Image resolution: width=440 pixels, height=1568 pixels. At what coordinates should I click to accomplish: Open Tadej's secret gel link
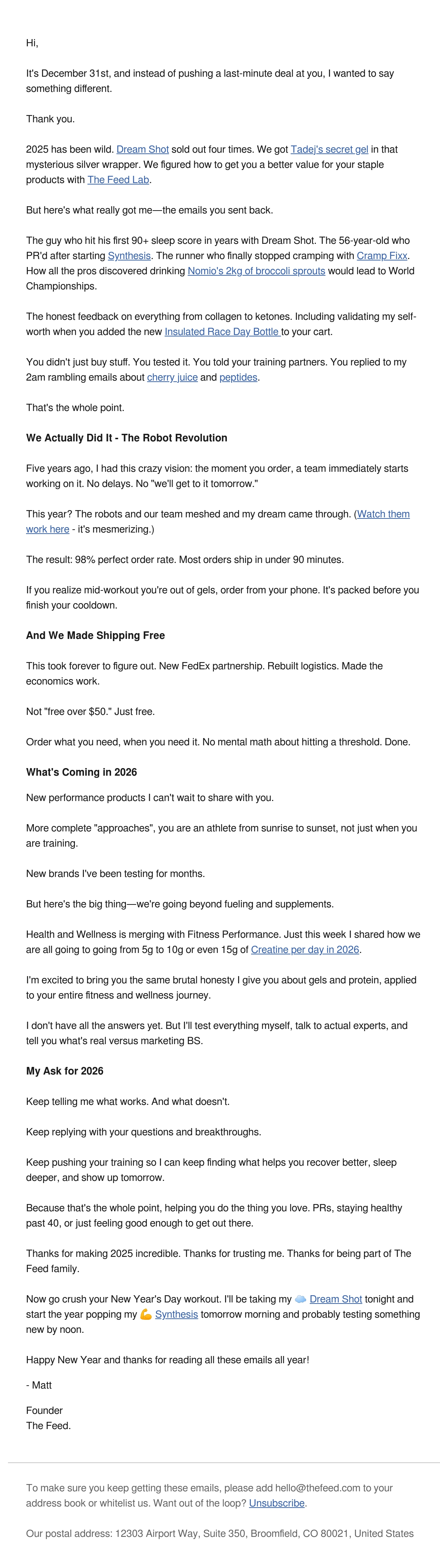point(329,149)
